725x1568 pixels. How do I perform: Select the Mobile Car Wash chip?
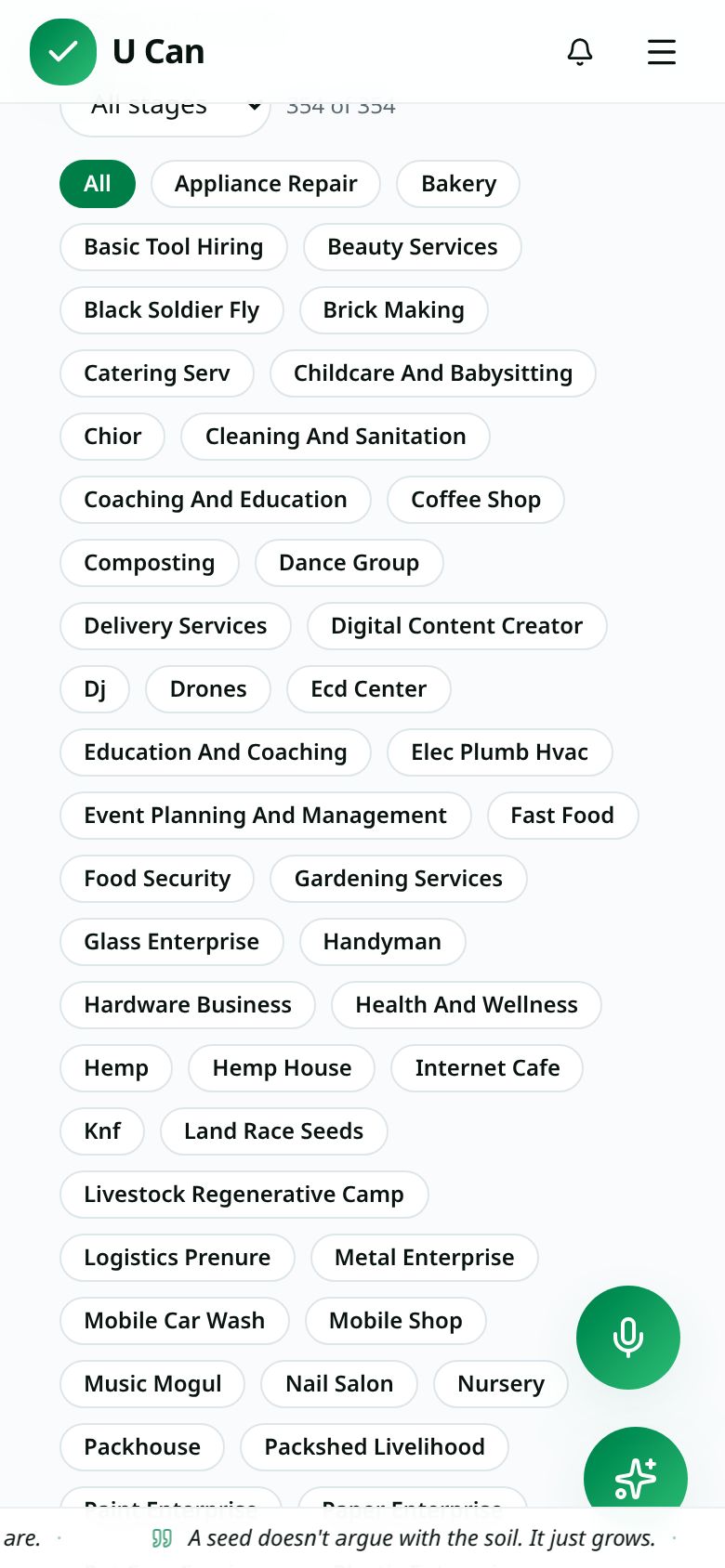(175, 1321)
